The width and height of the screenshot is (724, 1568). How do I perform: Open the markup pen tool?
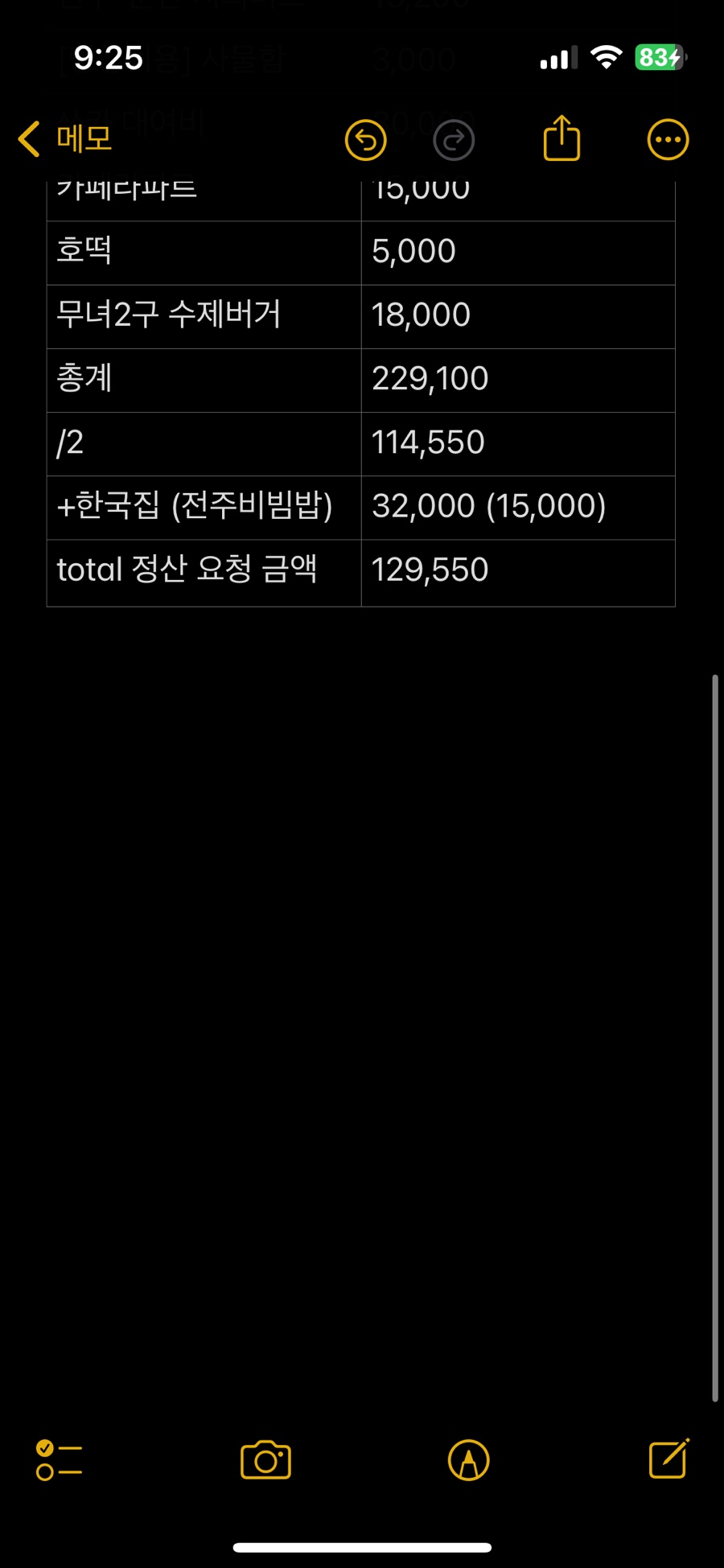[468, 1459]
